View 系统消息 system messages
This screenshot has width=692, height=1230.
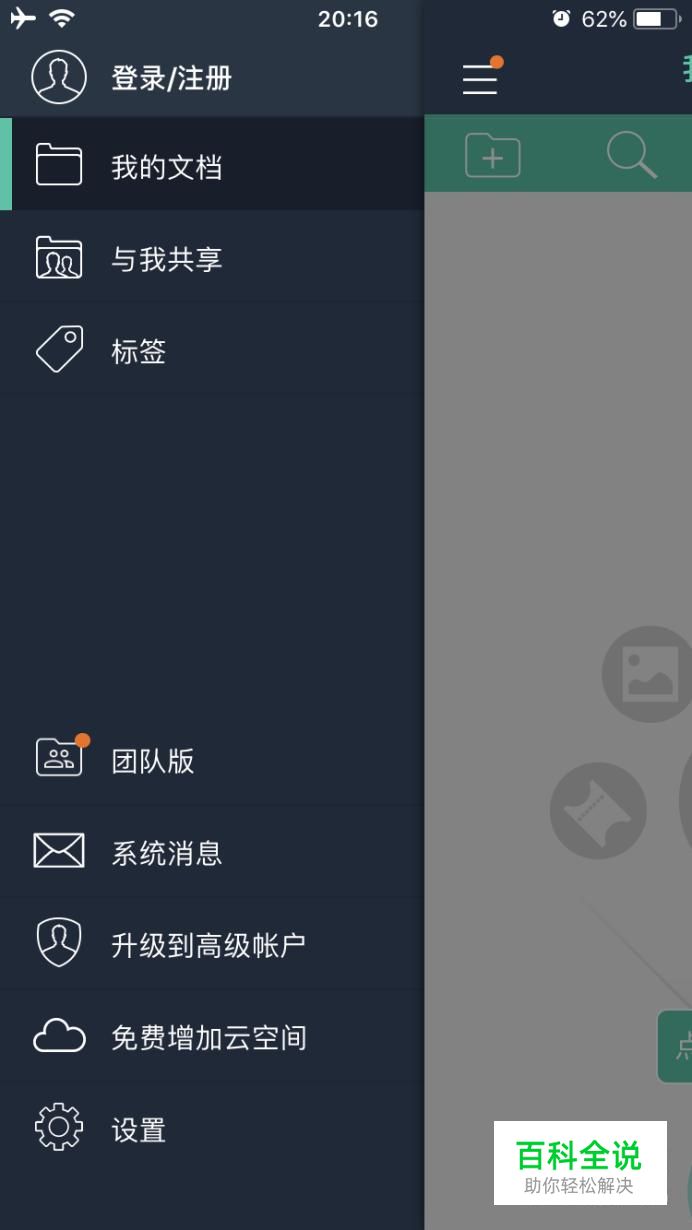pyautogui.click(x=166, y=852)
